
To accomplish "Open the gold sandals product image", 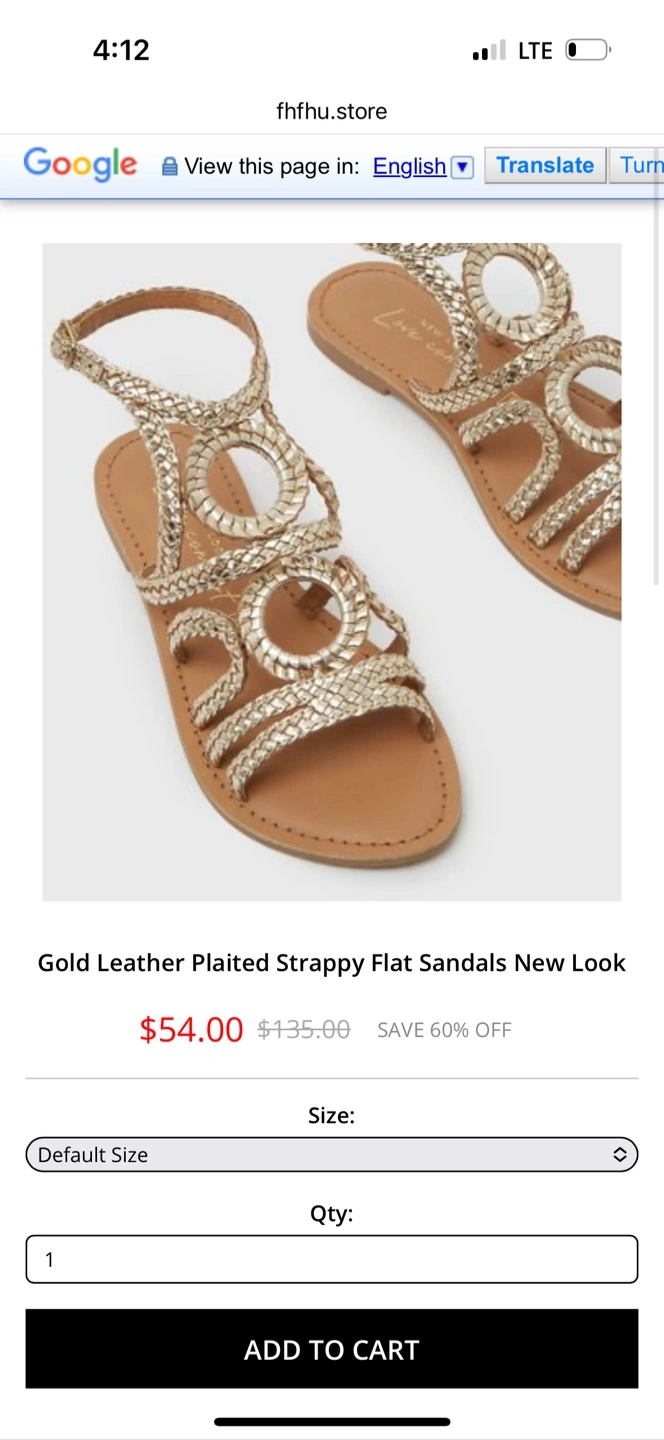I will pos(332,572).
